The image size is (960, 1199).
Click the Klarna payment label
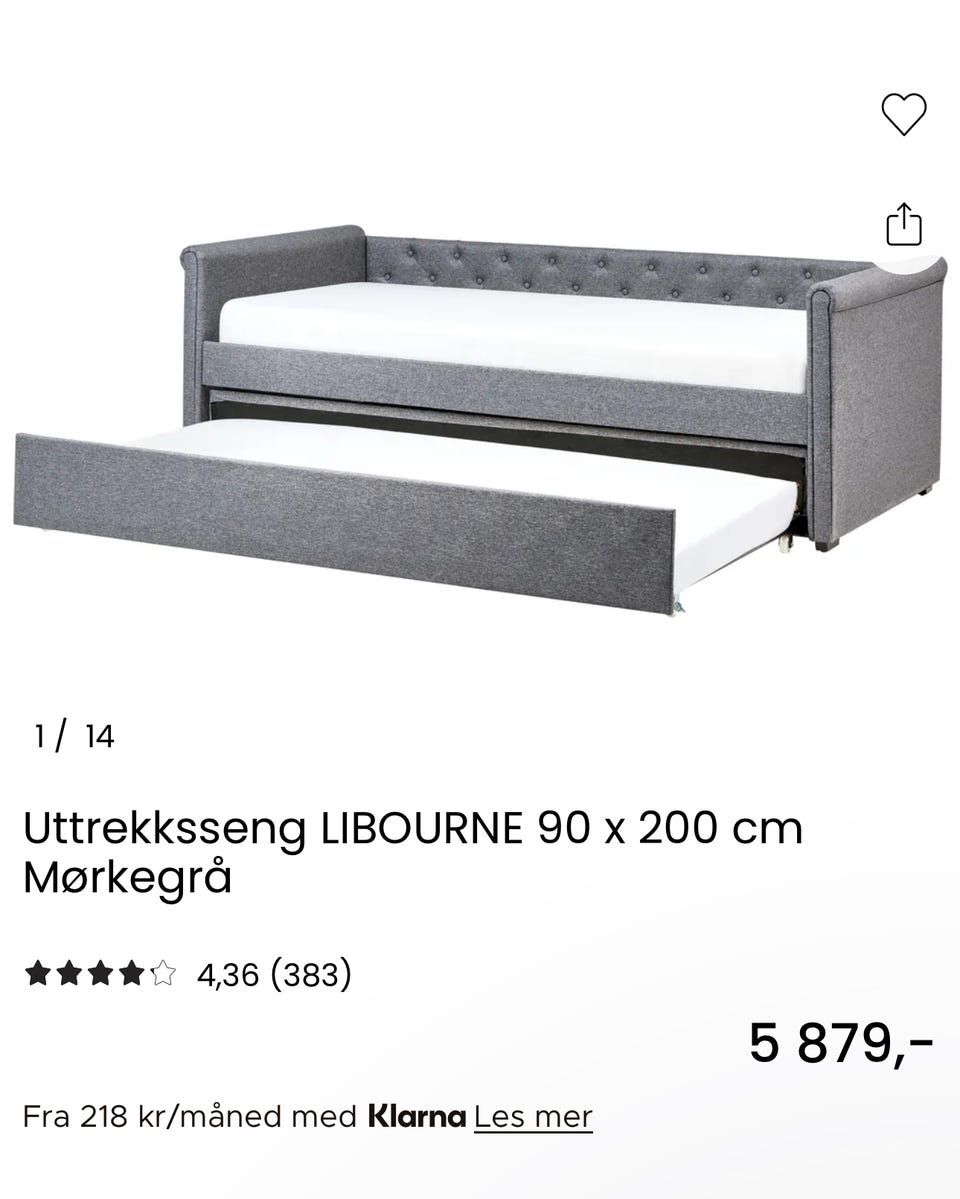click(415, 1113)
